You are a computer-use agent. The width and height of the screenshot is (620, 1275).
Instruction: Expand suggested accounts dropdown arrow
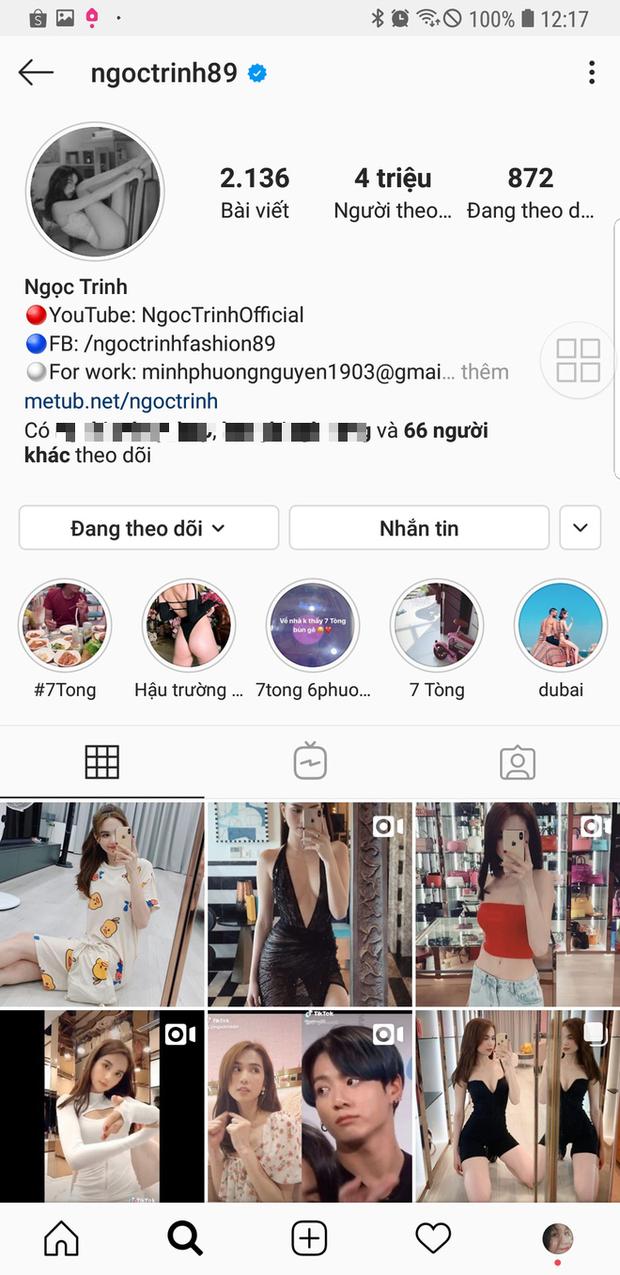[580, 528]
